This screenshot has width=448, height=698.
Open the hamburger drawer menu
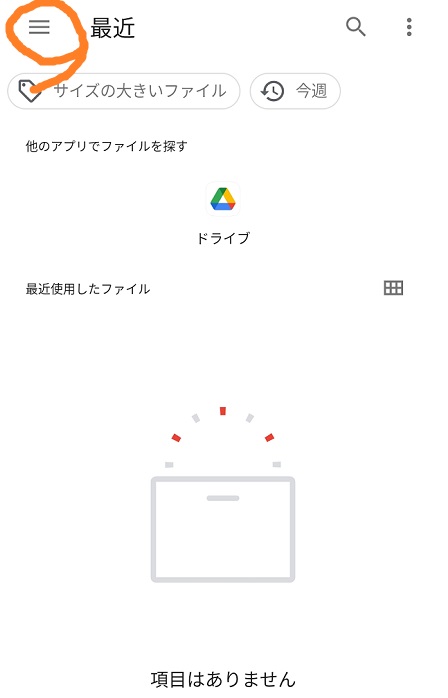pyautogui.click(x=39, y=27)
